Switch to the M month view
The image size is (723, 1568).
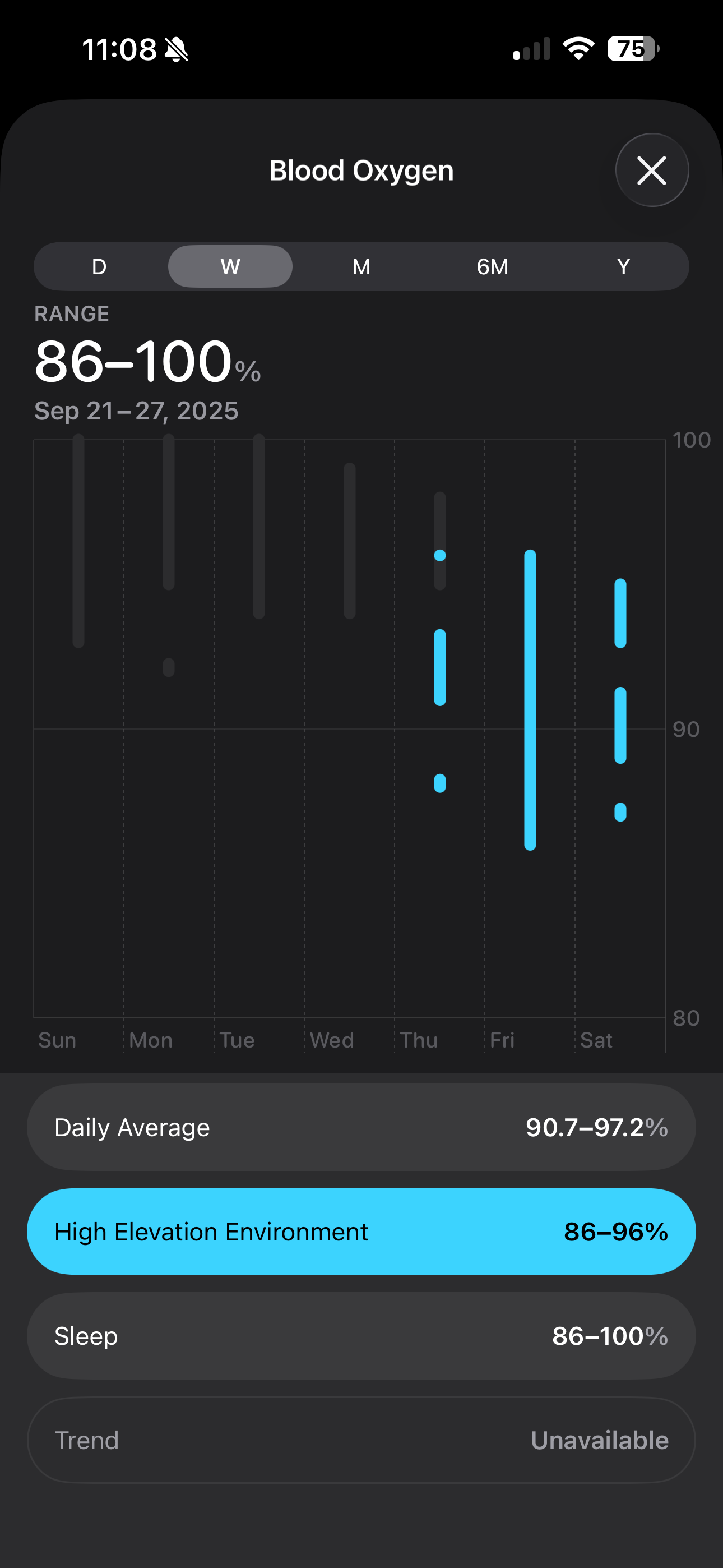pos(361,266)
